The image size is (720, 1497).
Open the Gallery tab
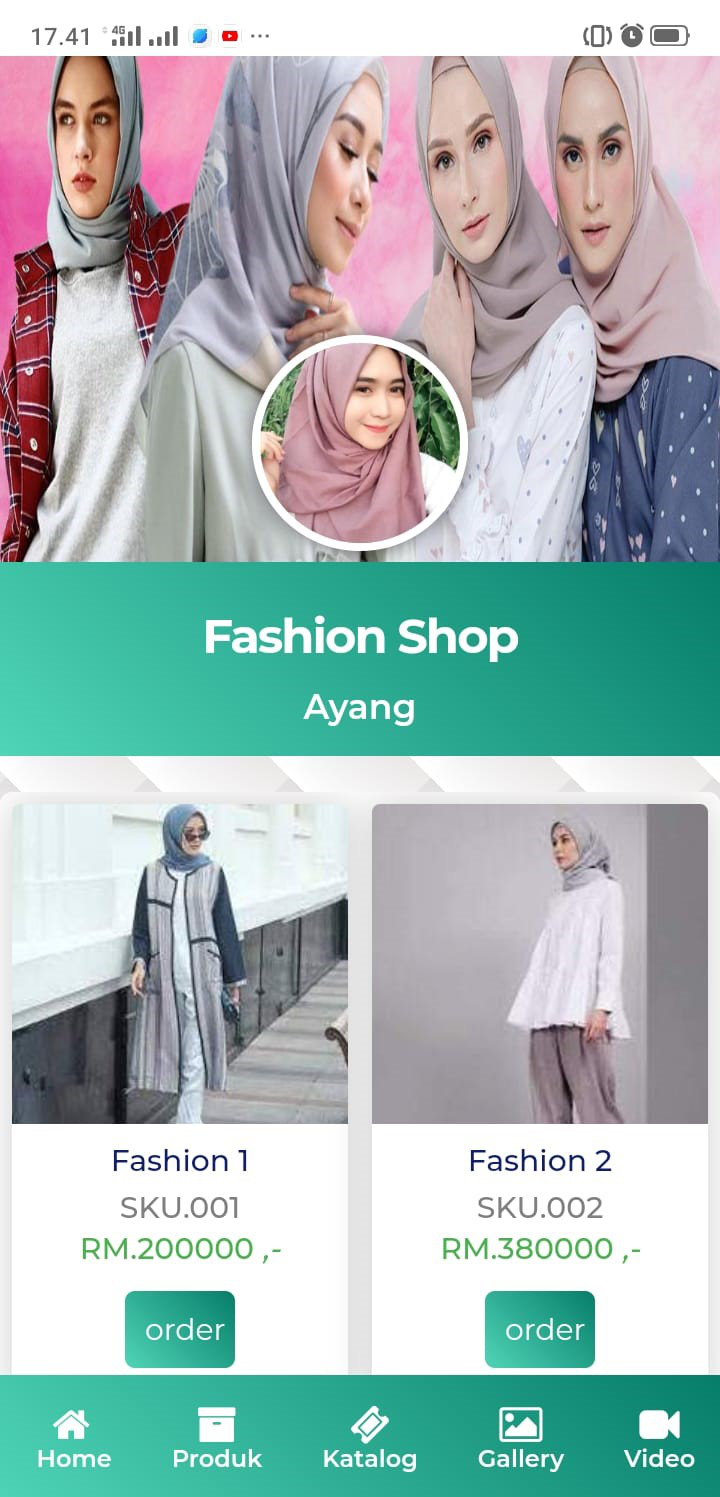click(520, 1438)
